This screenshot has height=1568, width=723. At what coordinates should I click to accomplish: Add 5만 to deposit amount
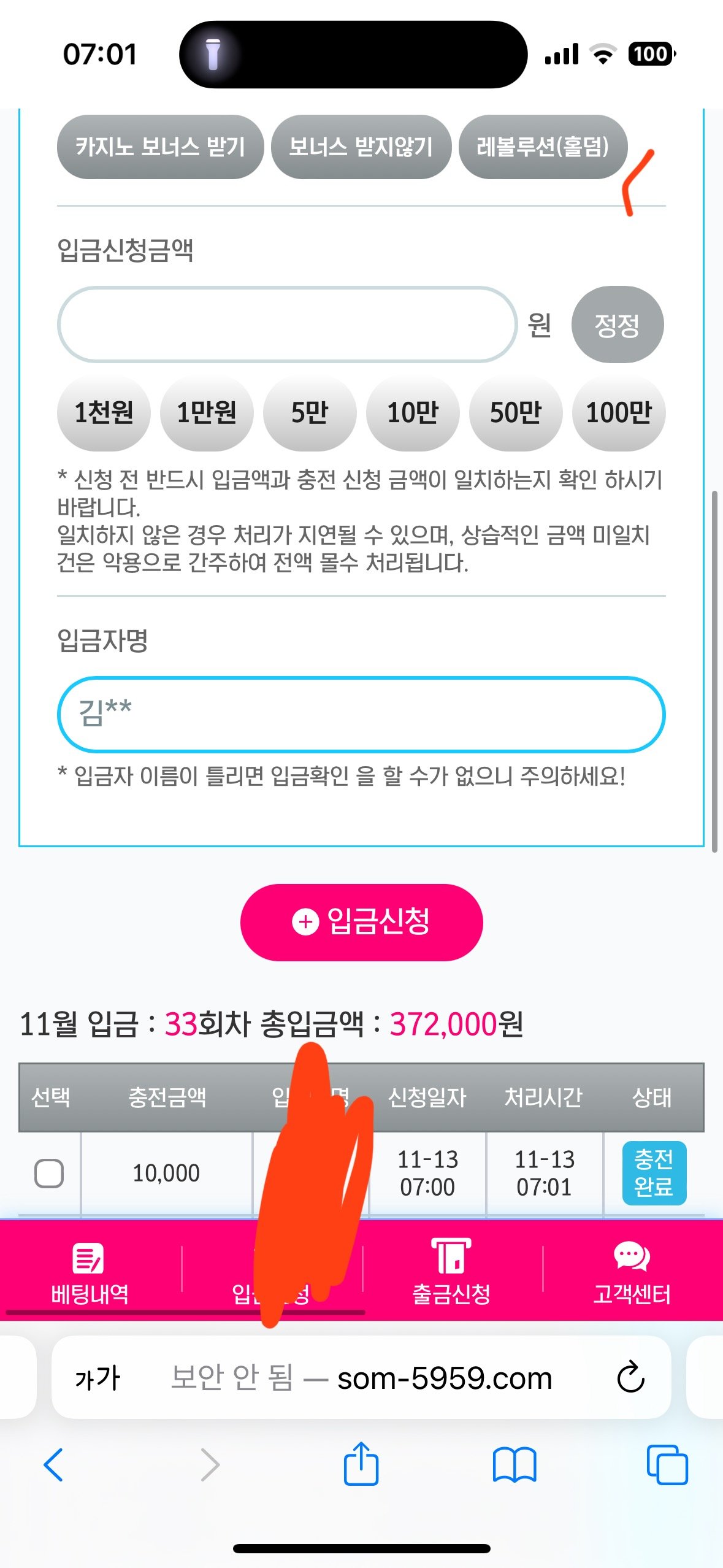click(310, 412)
